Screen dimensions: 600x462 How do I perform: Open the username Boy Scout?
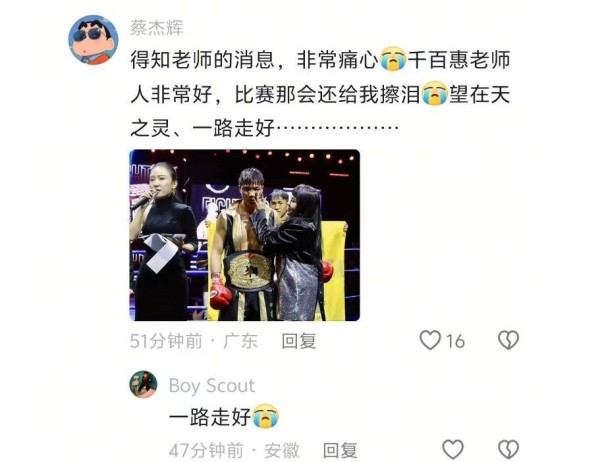click(211, 385)
